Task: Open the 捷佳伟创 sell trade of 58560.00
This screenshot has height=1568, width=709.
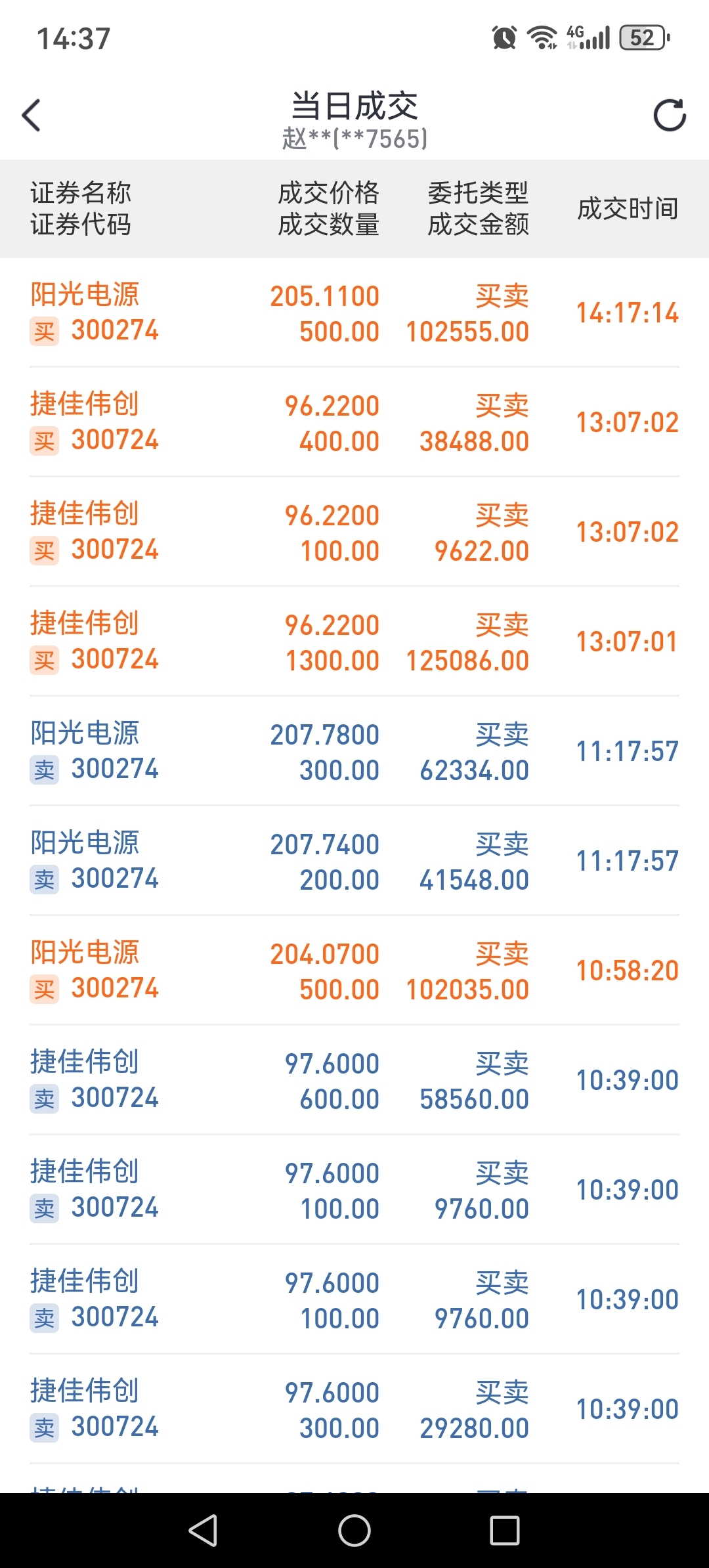Action: pyautogui.click(x=354, y=1080)
